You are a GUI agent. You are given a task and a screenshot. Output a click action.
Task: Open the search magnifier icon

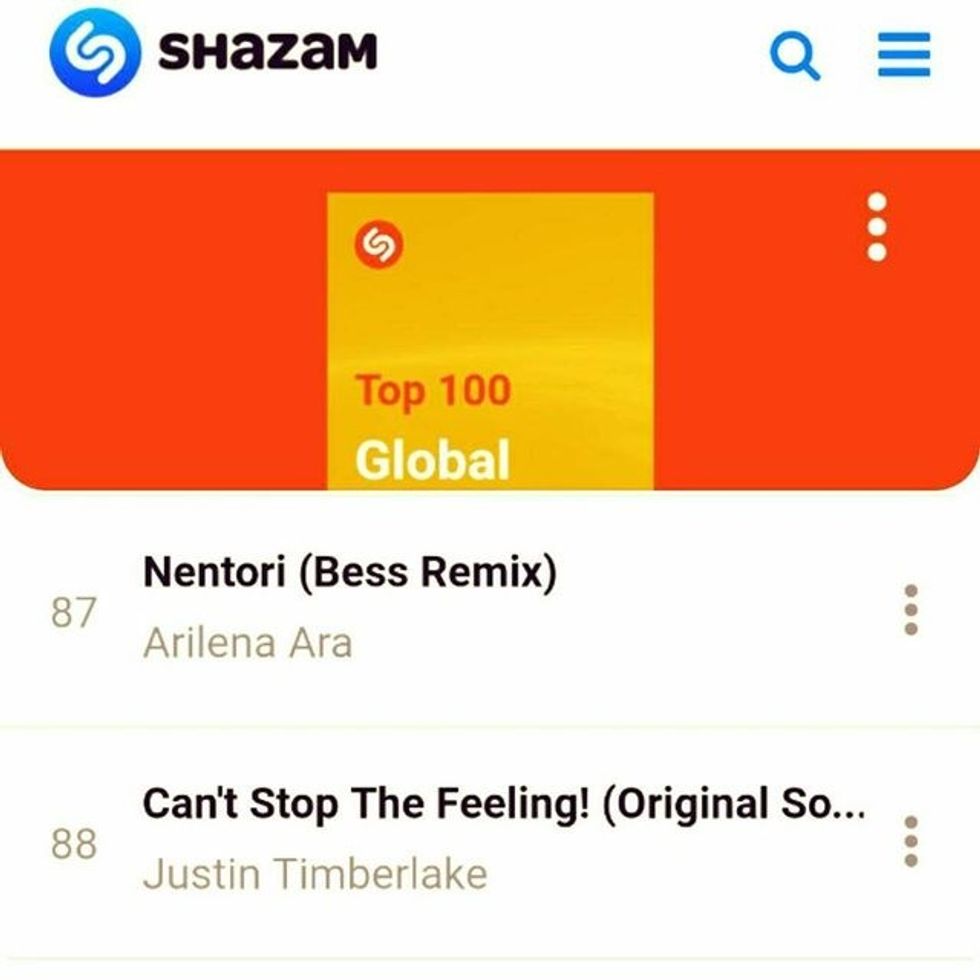(796, 54)
